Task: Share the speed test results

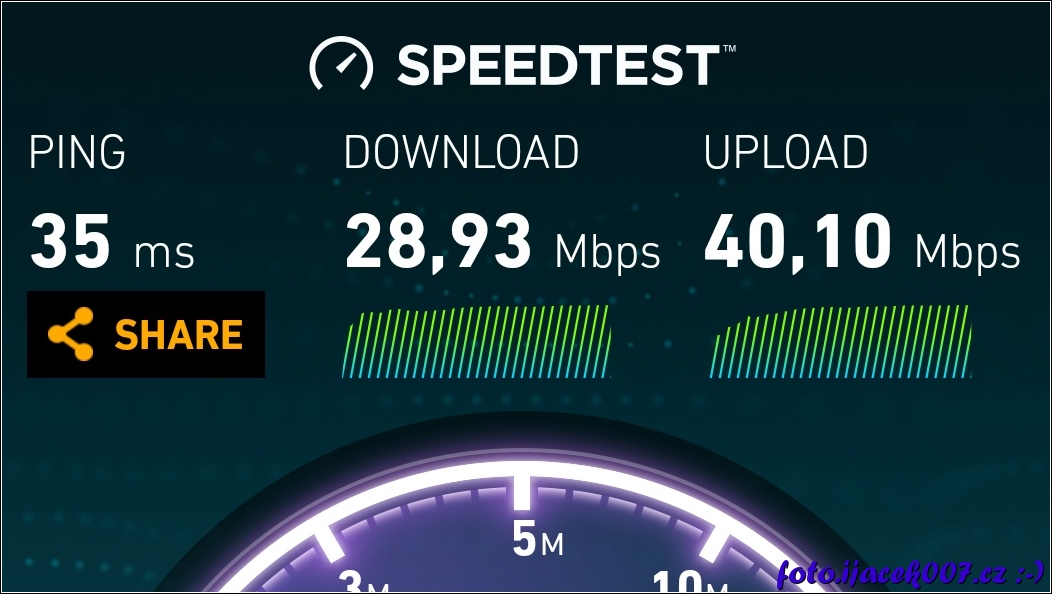Action: (x=146, y=334)
